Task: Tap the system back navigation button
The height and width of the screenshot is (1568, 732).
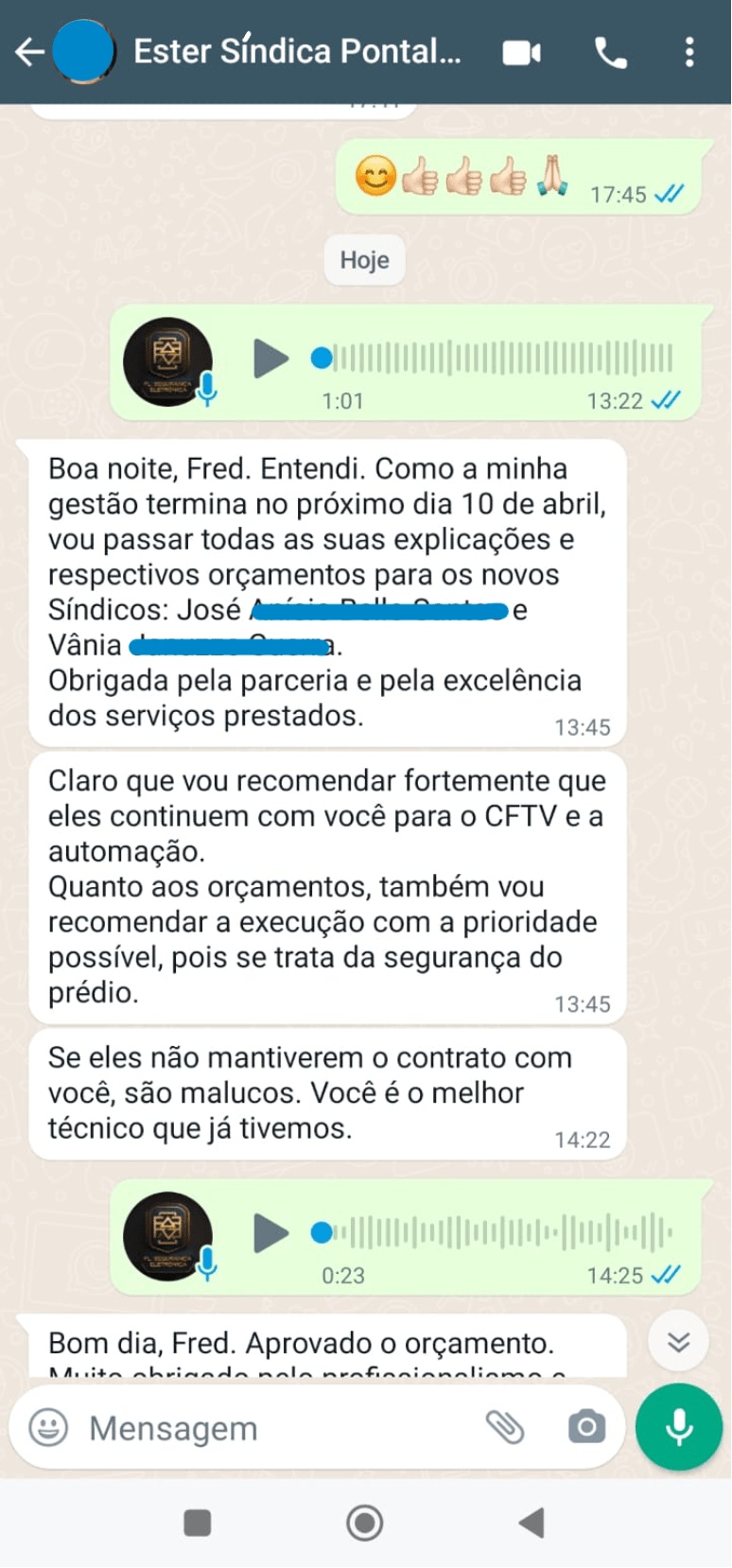Action: (x=532, y=1523)
